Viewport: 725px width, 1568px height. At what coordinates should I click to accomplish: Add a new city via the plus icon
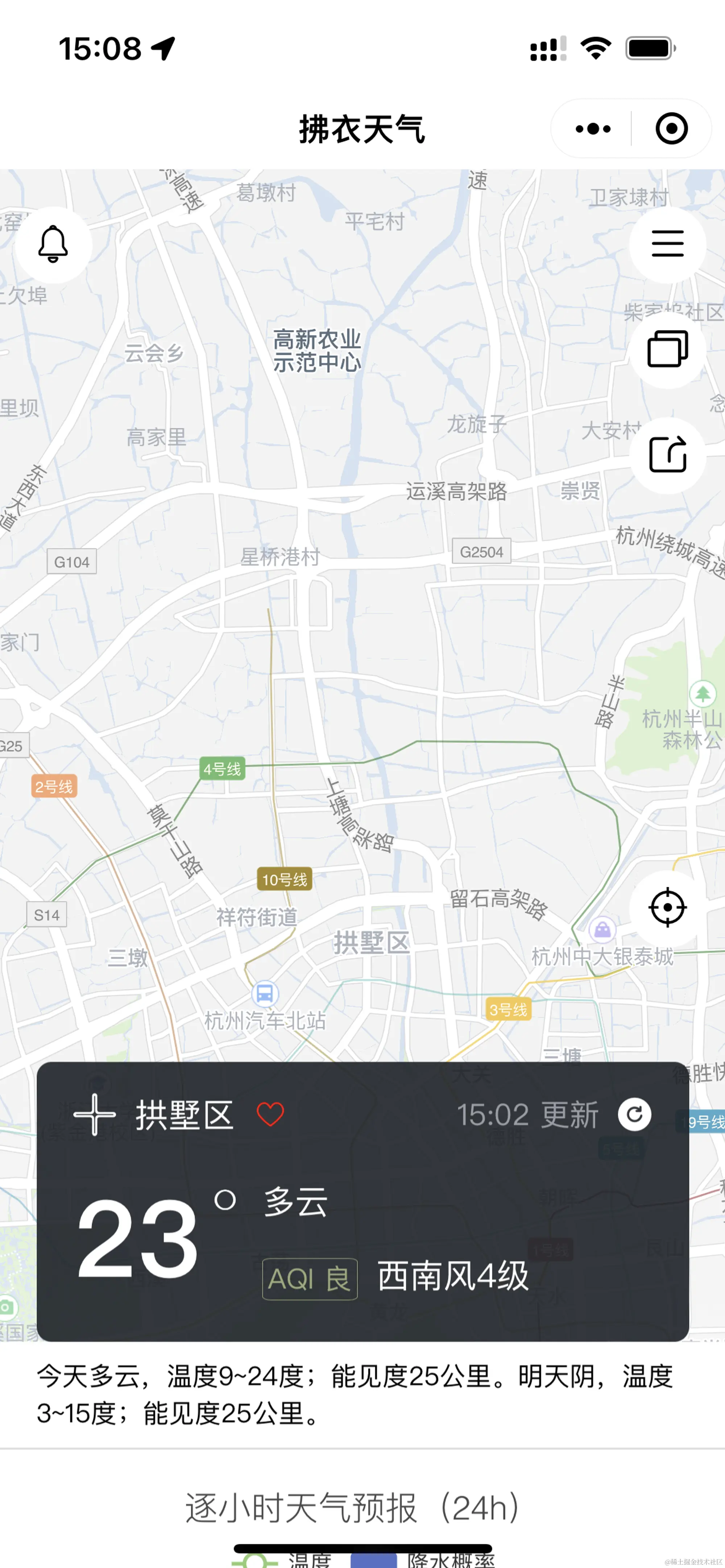coord(96,1113)
